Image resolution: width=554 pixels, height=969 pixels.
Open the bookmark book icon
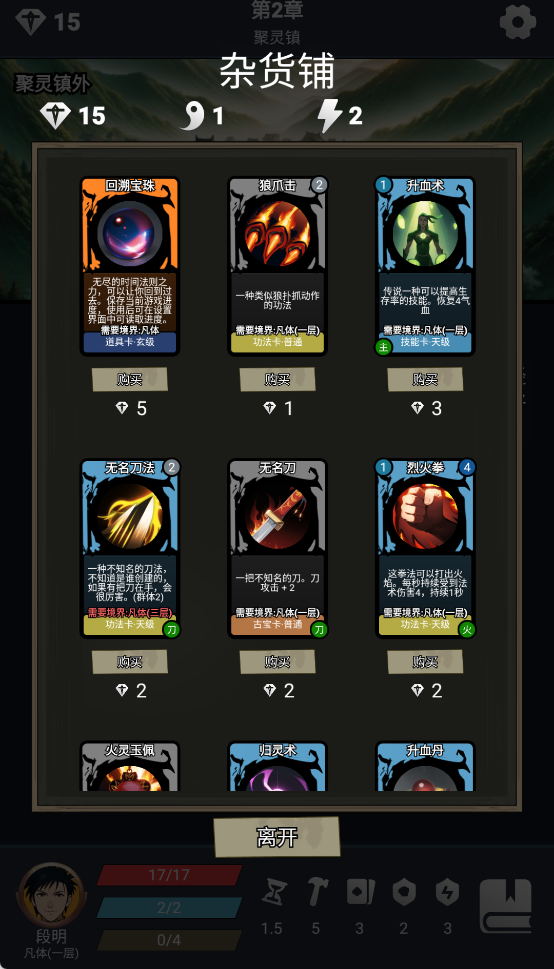506,906
